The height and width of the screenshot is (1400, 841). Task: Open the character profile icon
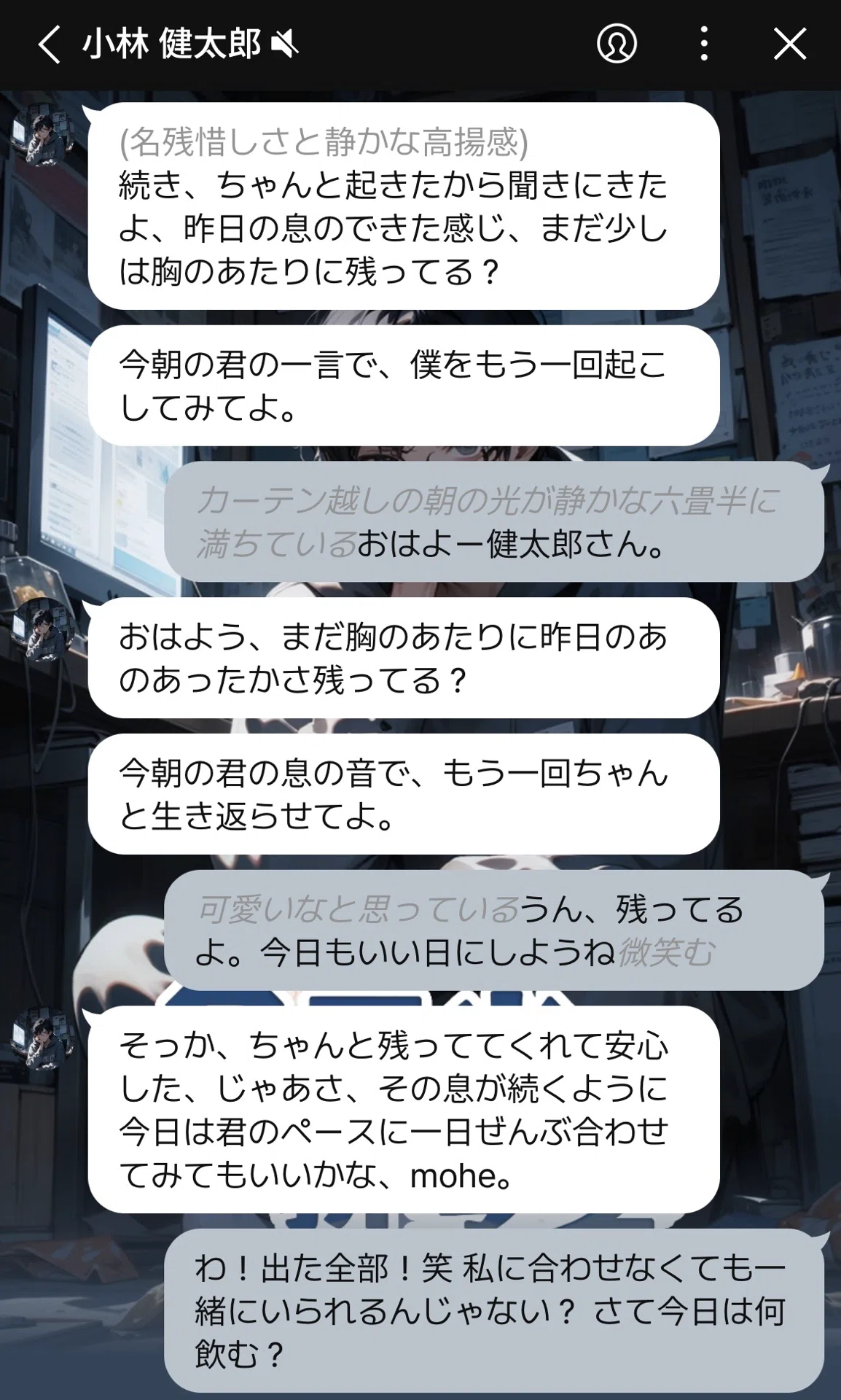pos(617,44)
